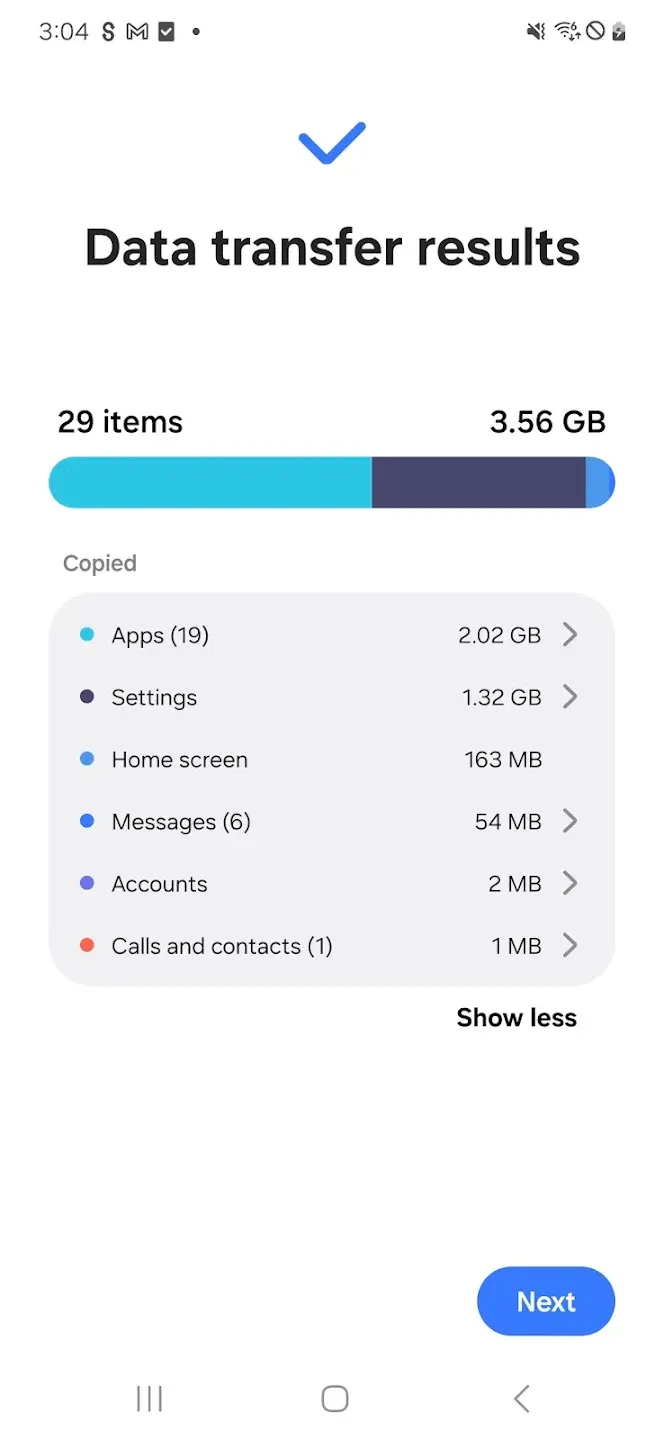The width and height of the screenshot is (664, 1440).
Task: Open the Apps (19) copied details
Action: pyautogui.click(x=330, y=635)
